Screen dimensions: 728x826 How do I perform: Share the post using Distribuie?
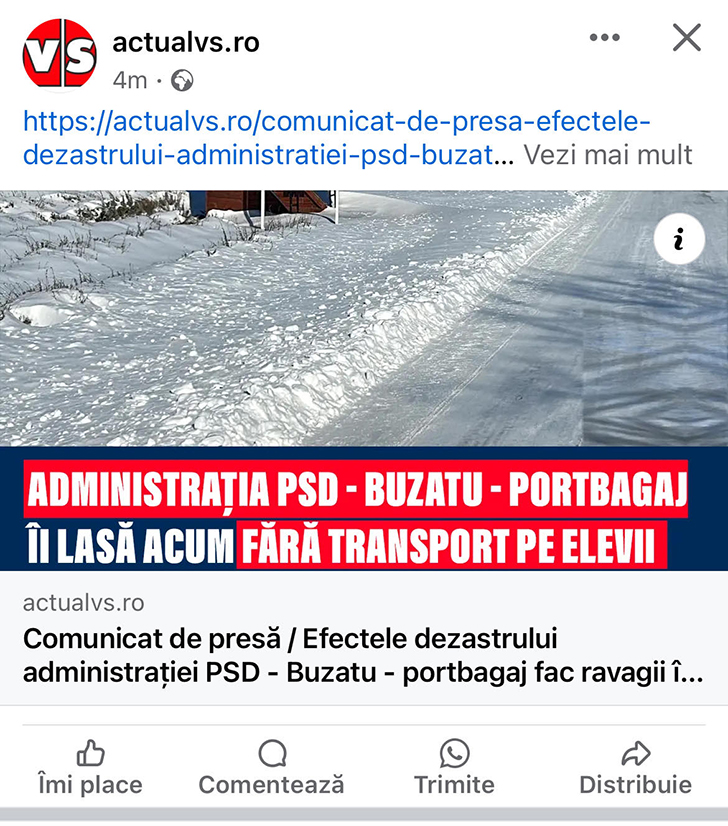click(635, 768)
